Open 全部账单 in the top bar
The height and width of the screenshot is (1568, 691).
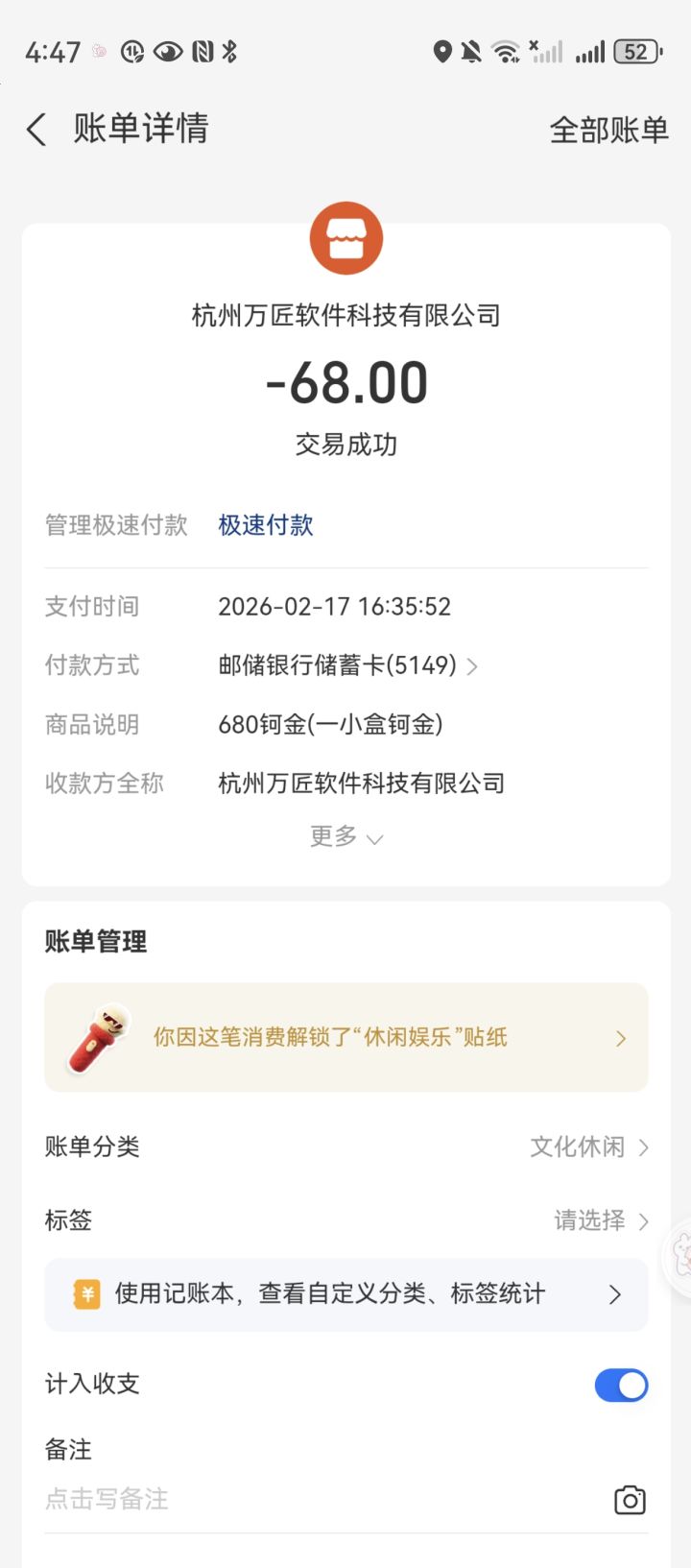608,131
